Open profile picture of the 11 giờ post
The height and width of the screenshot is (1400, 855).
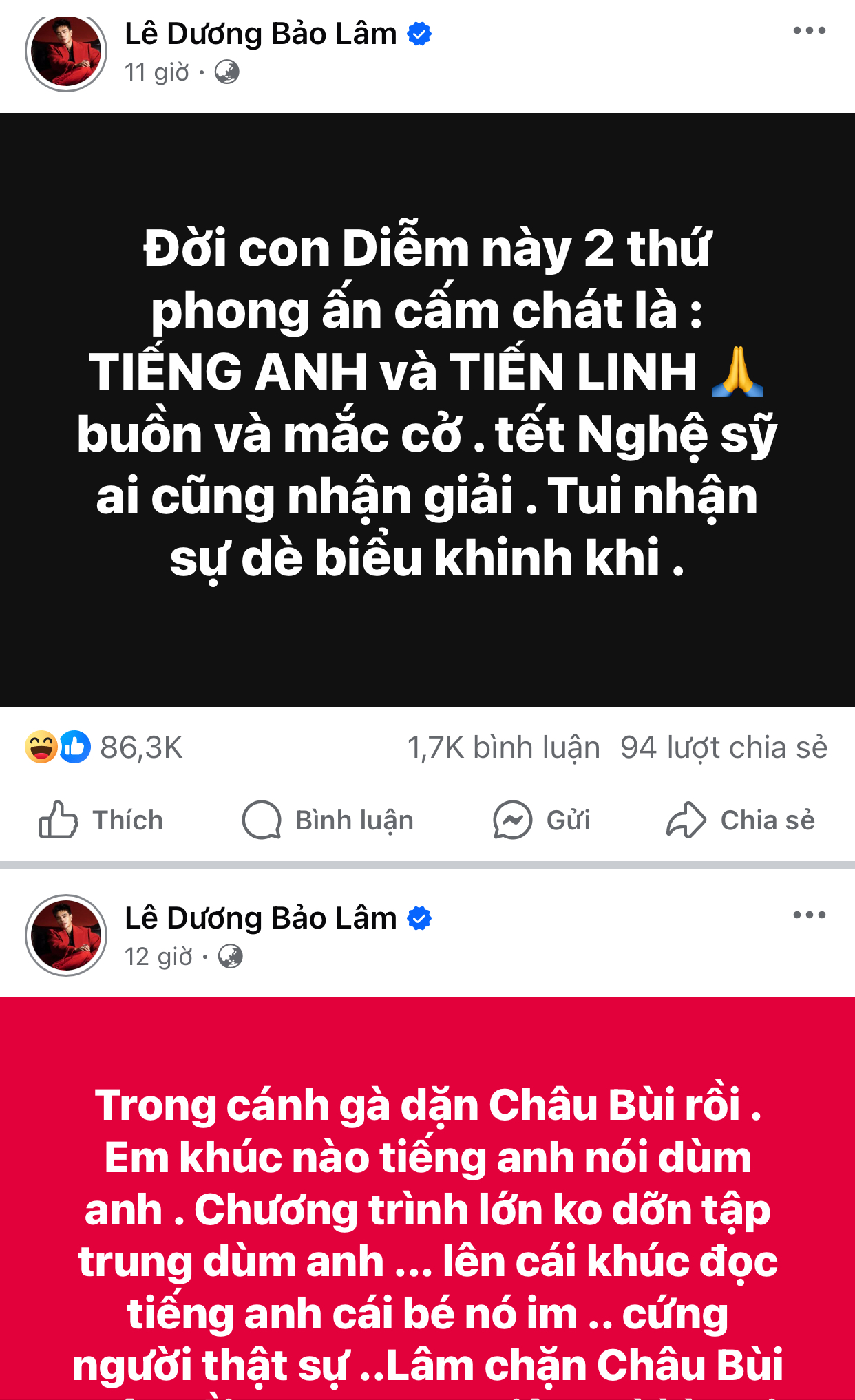pos(66,52)
